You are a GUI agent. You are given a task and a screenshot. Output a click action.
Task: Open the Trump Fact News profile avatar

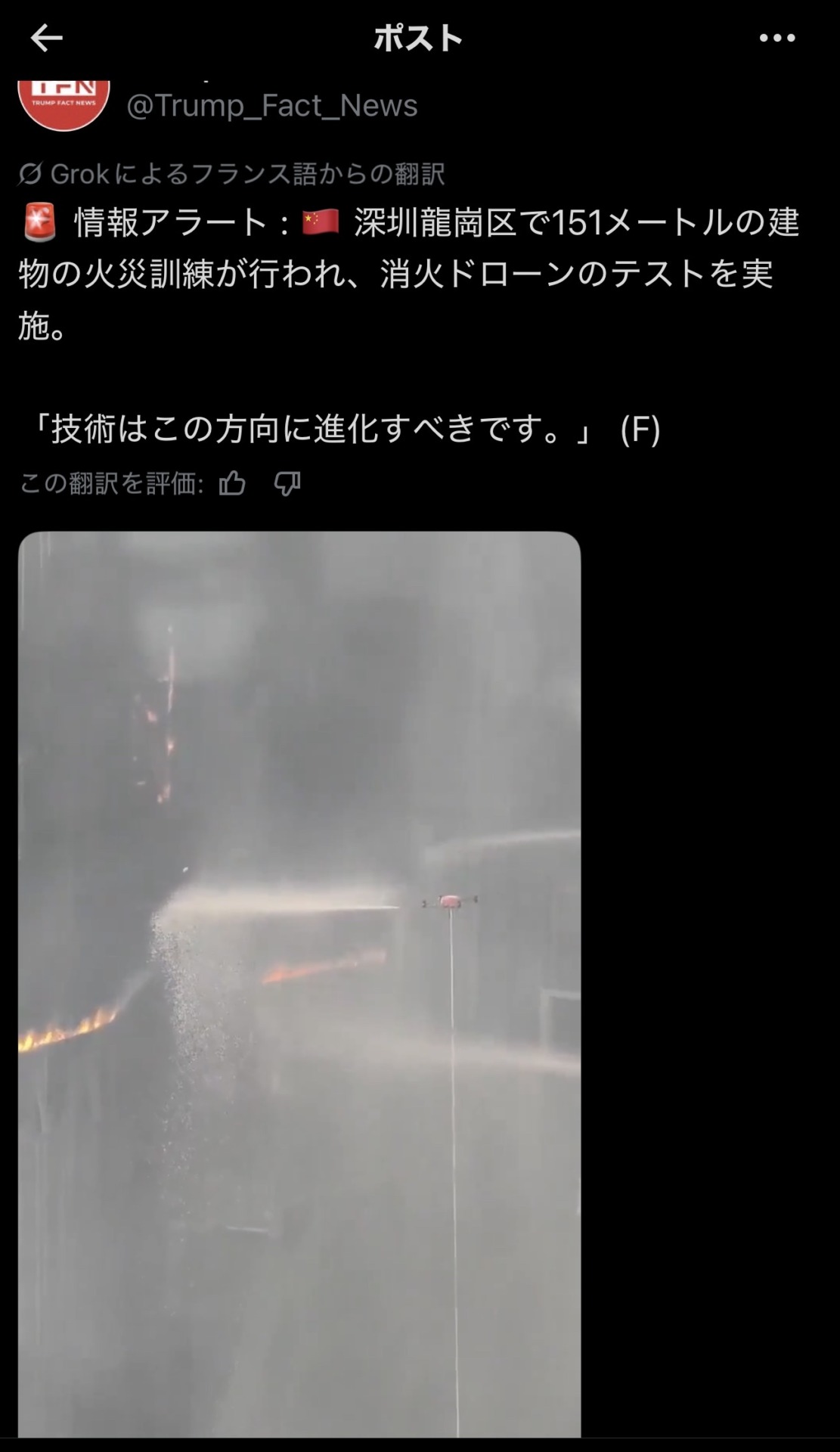[x=64, y=103]
